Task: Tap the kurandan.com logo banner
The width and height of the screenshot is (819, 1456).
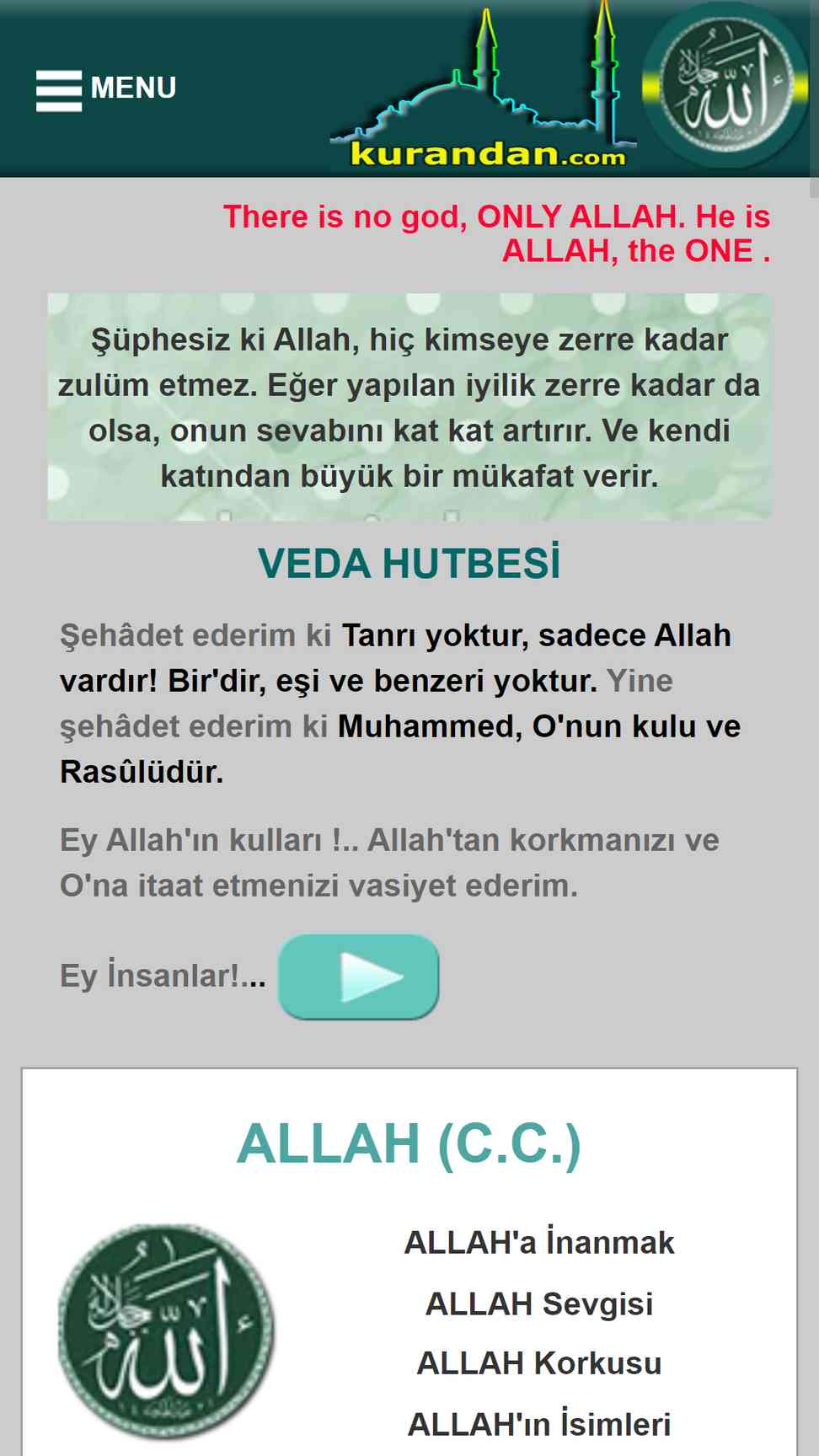Action: pyautogui.click(x=484, y=88)
